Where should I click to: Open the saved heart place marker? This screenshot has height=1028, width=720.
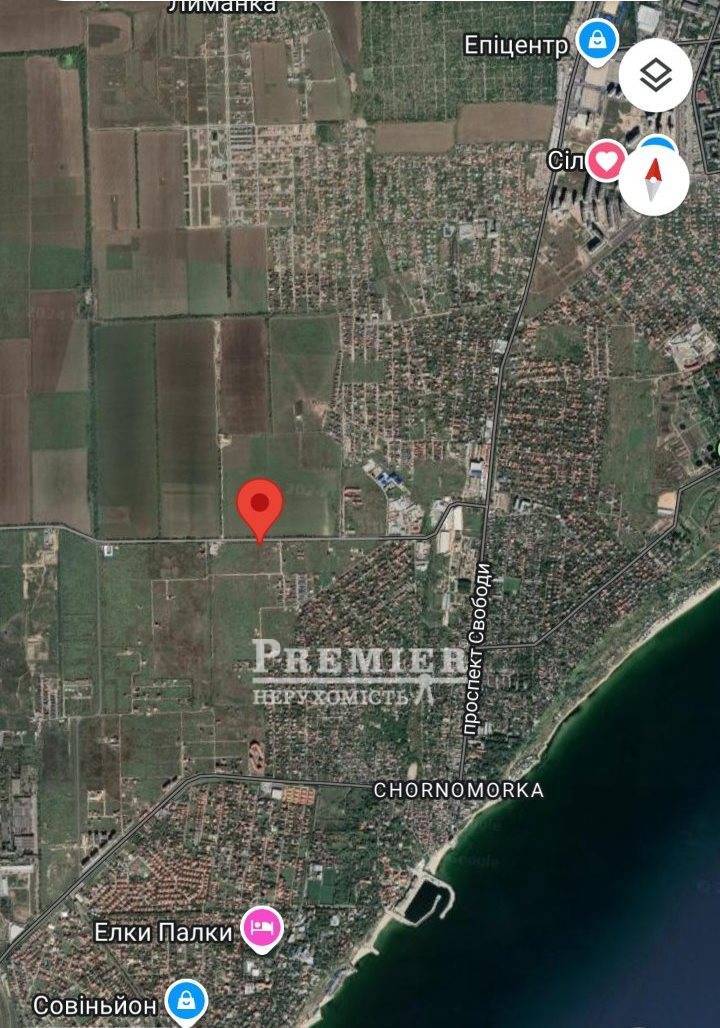click(x=605, y=160)
